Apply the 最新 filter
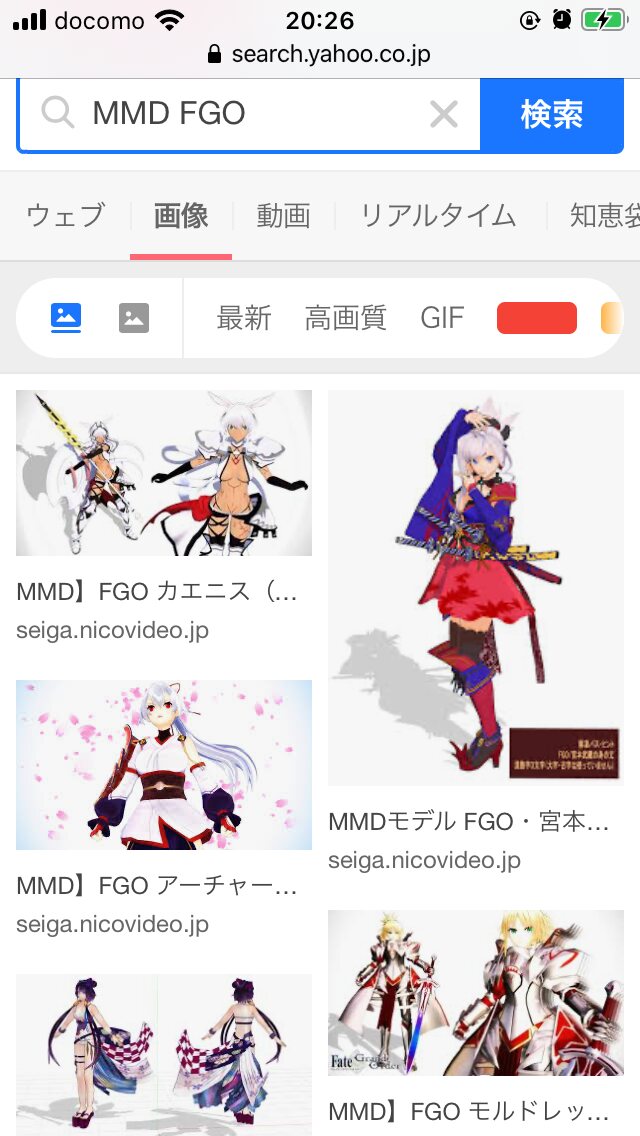Viewport: 640px width, 1136px height. (244, 318)
